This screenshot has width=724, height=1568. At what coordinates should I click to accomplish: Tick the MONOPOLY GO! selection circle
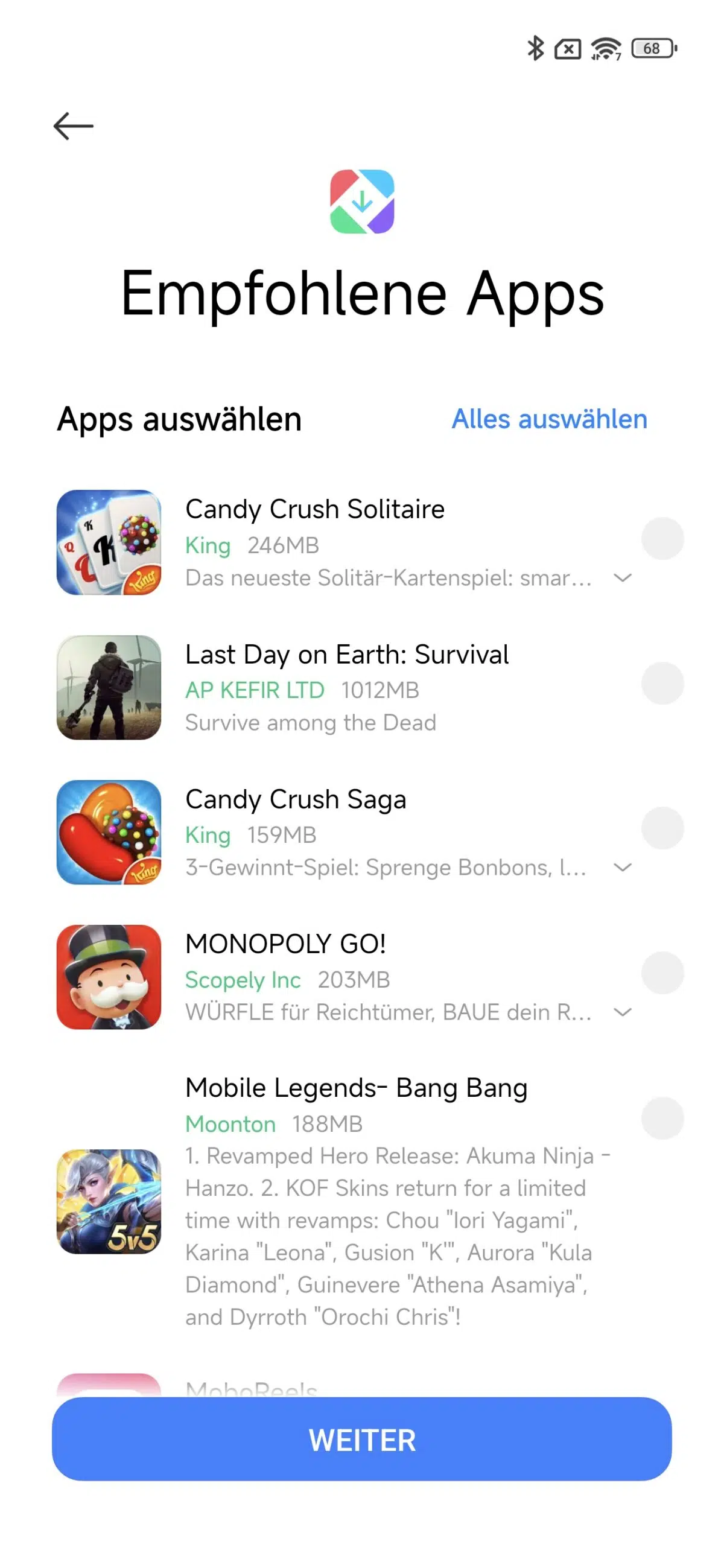click(x=662, y=973)
